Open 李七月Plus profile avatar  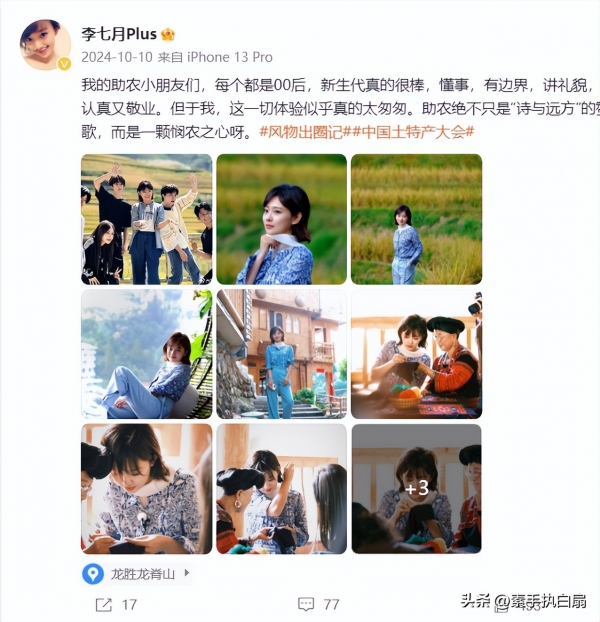pyautogui.click(x=46, y=45)
